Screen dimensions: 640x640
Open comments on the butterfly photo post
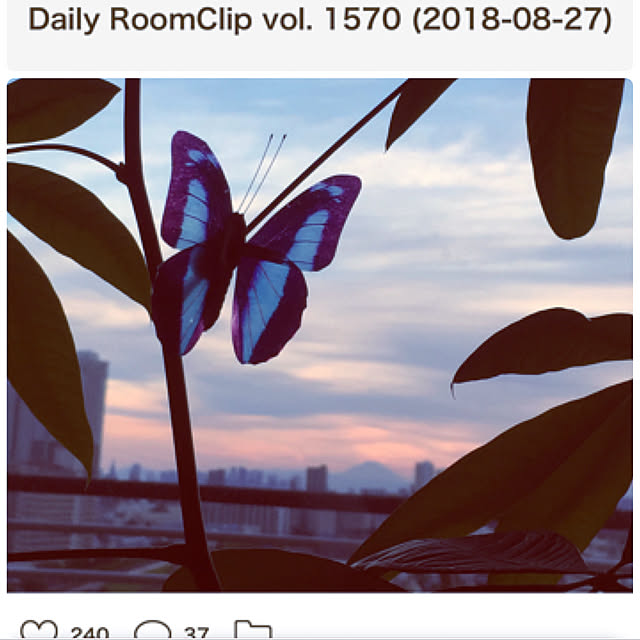(x=153, y=630)
